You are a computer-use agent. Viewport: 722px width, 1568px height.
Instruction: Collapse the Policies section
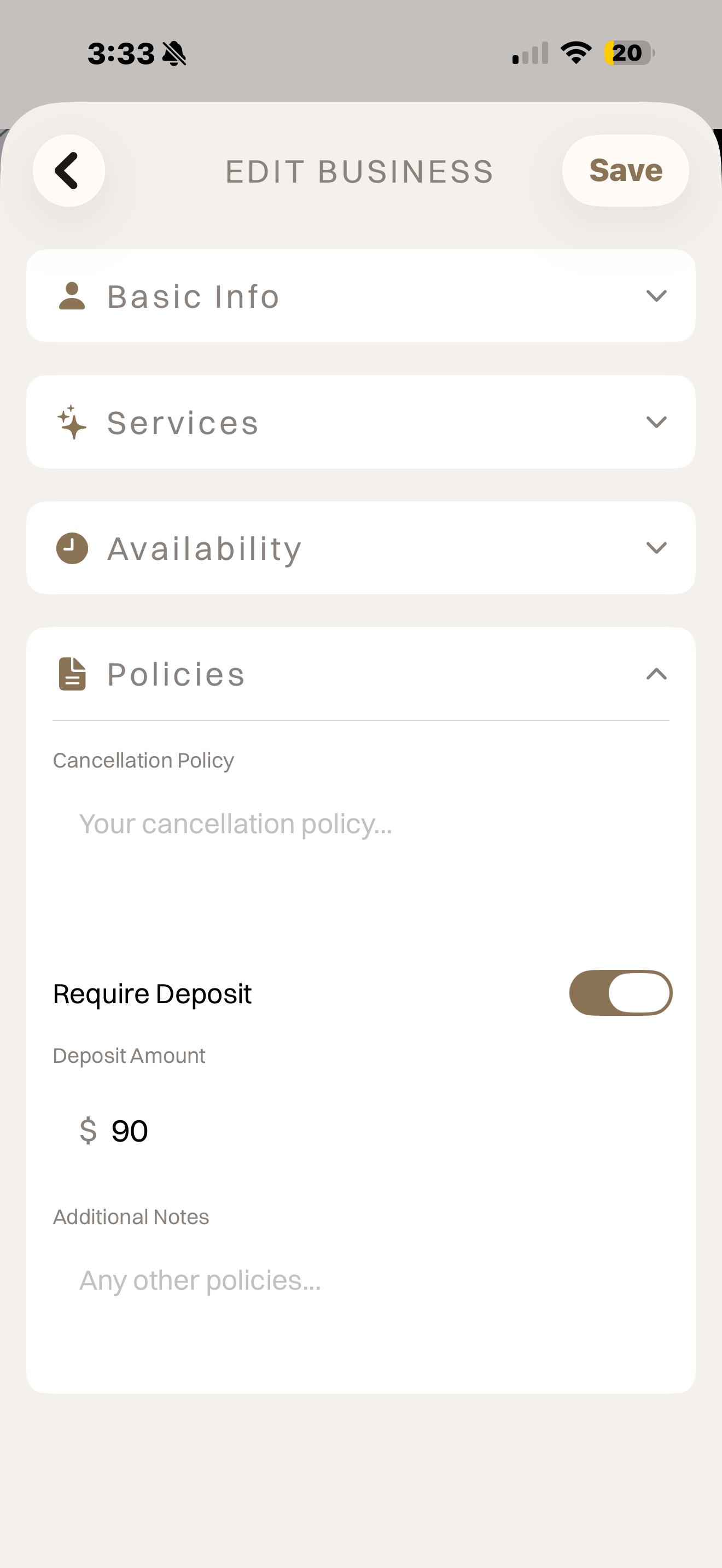tap(656, 674)
